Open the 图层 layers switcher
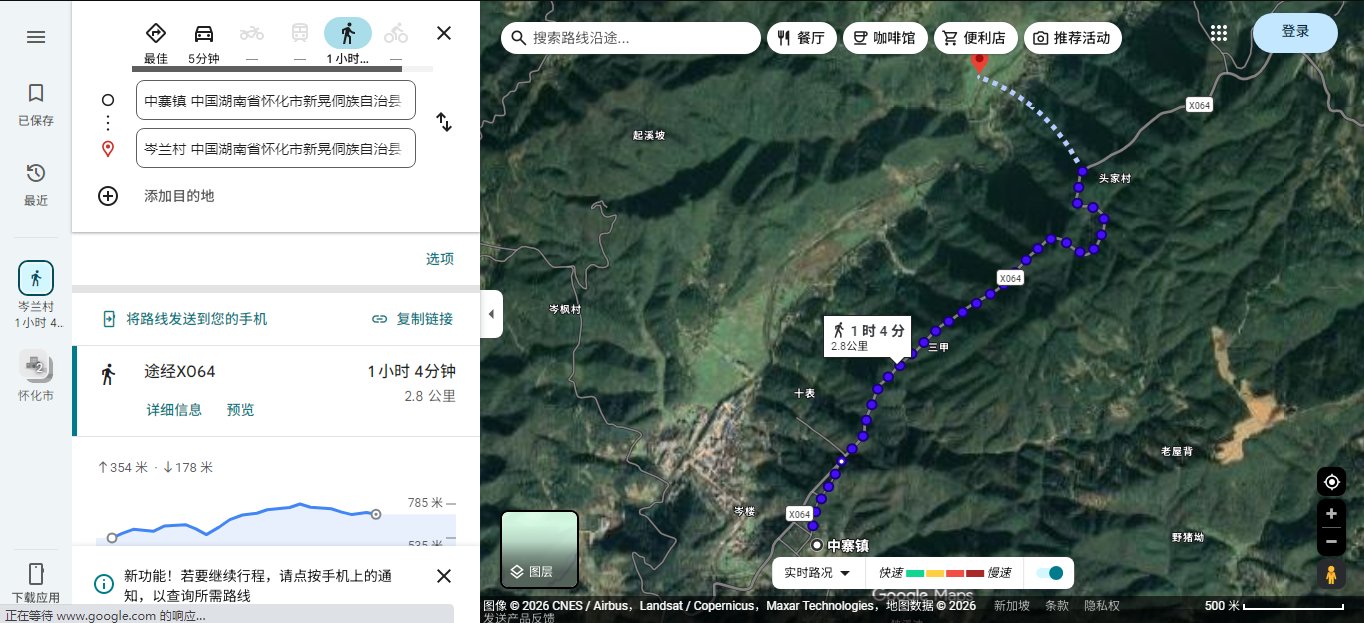 click(539, 549)
